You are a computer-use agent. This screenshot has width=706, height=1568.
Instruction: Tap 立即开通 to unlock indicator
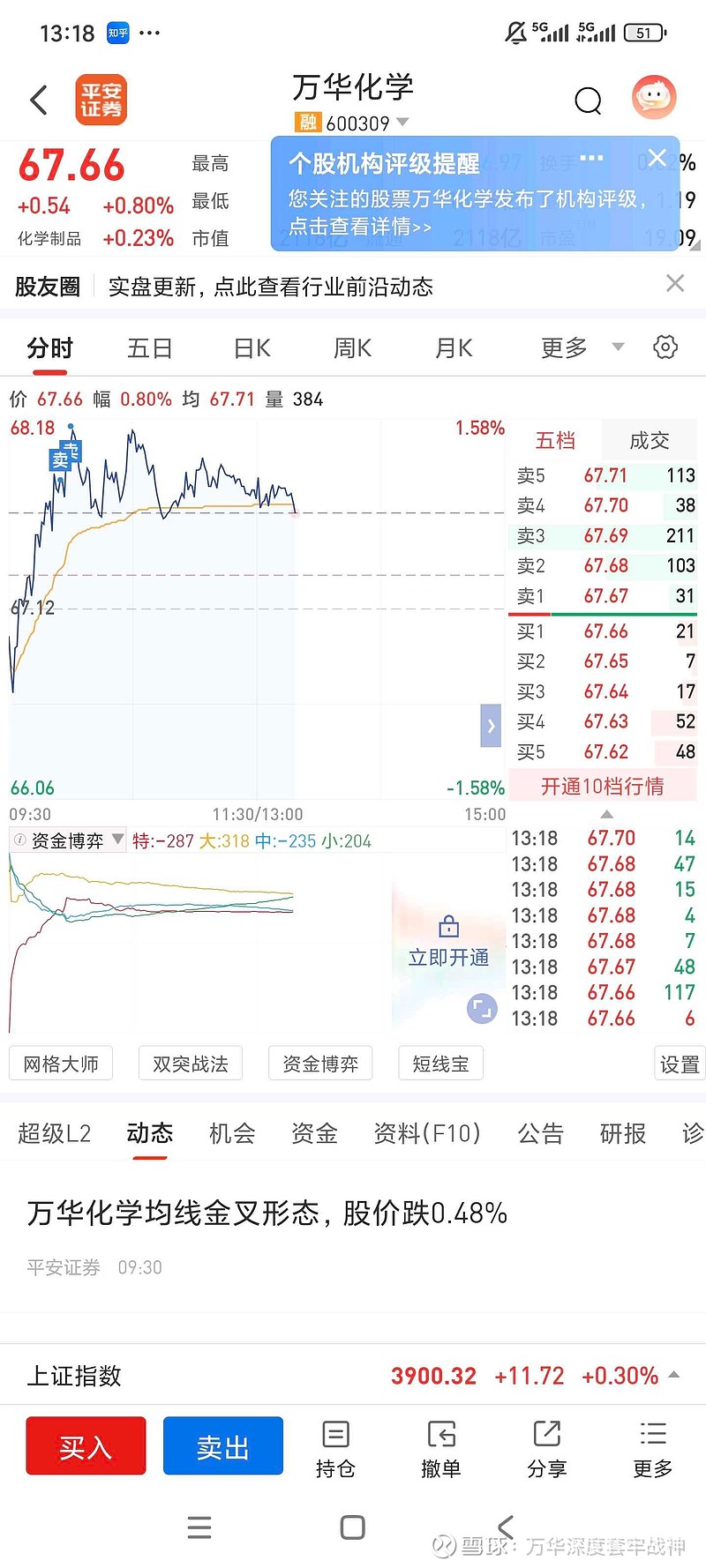(x=448, y=945)
